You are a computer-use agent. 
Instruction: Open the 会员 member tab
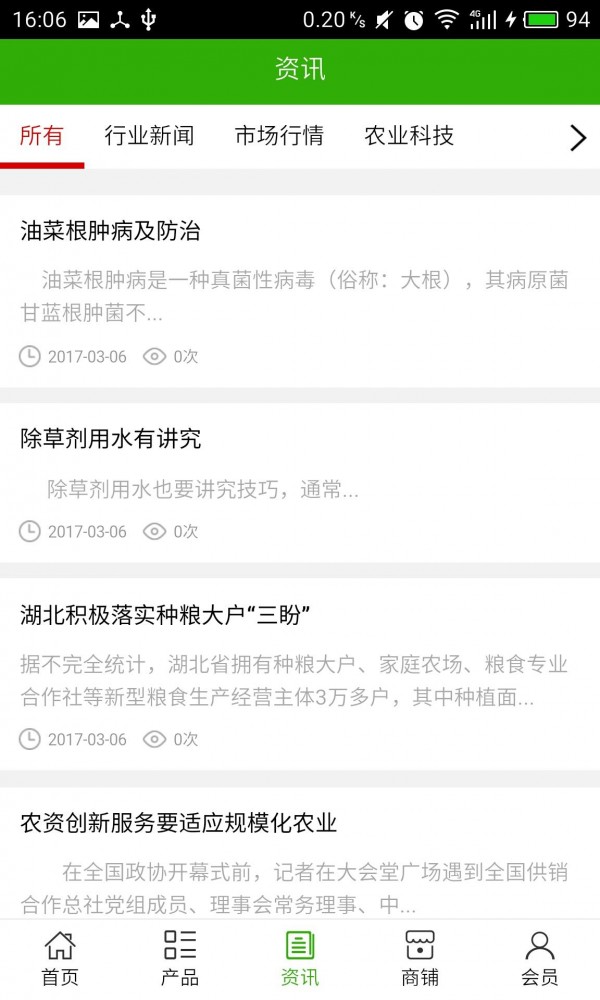pyautogui.click(x=540, y=958)
